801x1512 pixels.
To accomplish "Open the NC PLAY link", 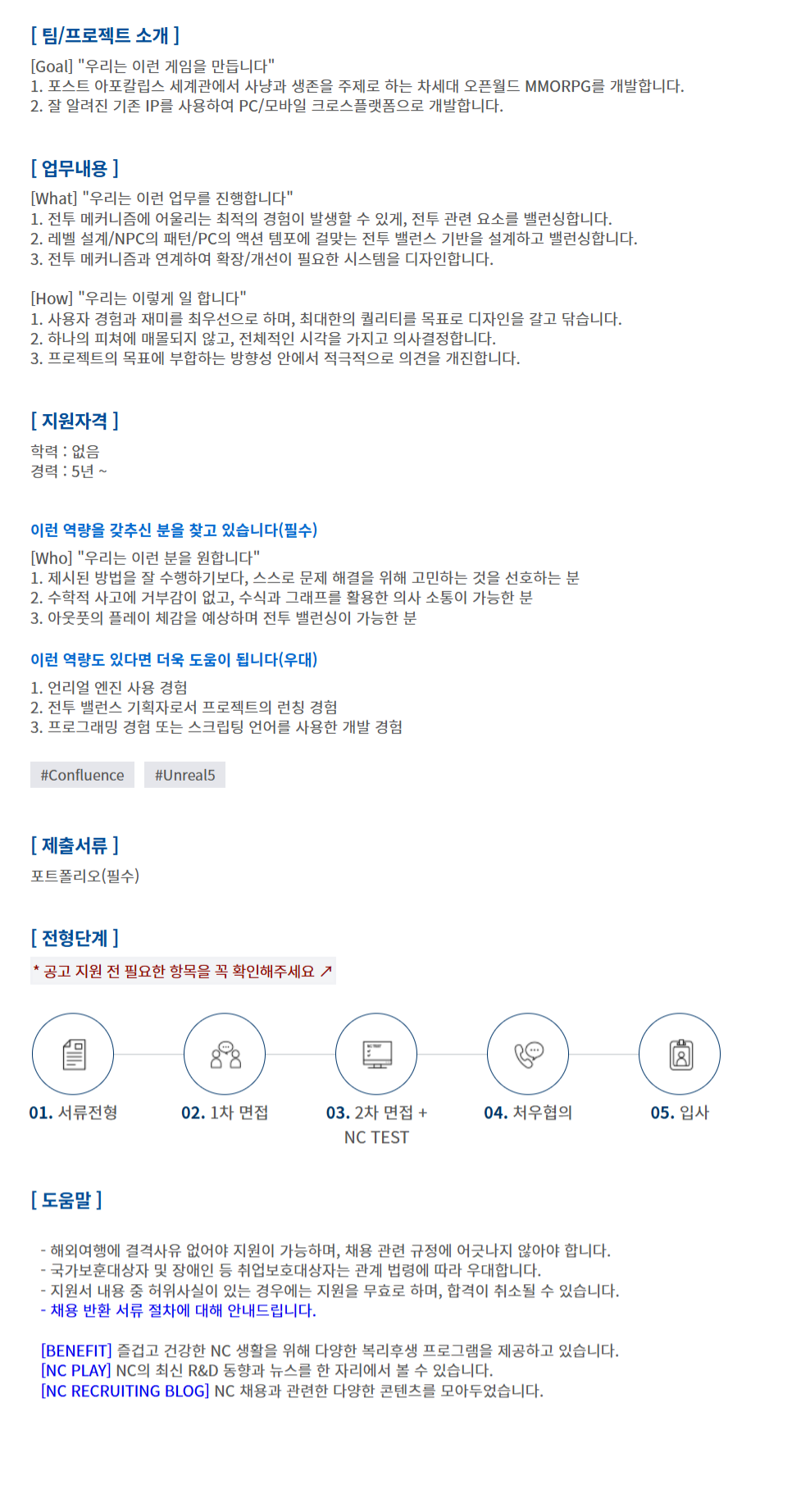I will tap(76, 1370).
